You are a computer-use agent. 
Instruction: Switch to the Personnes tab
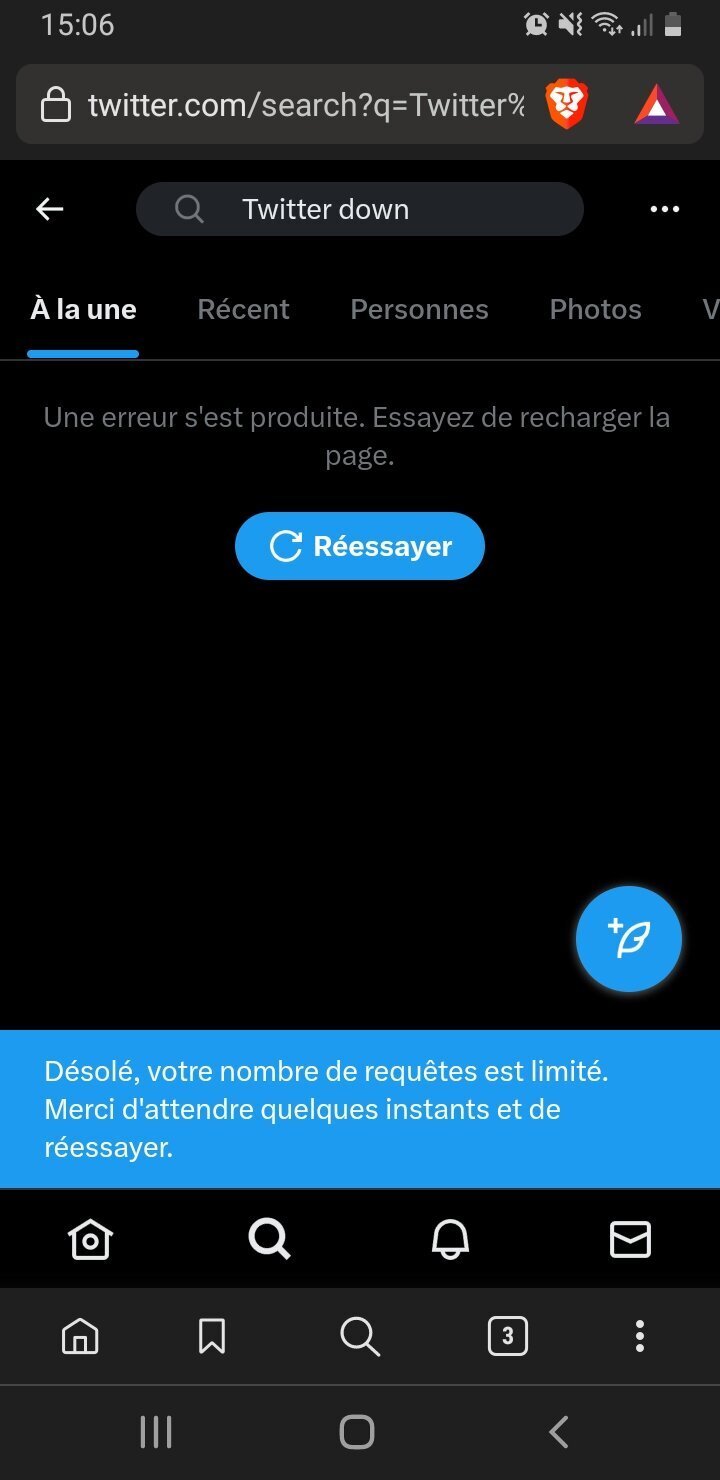point(419,309)
